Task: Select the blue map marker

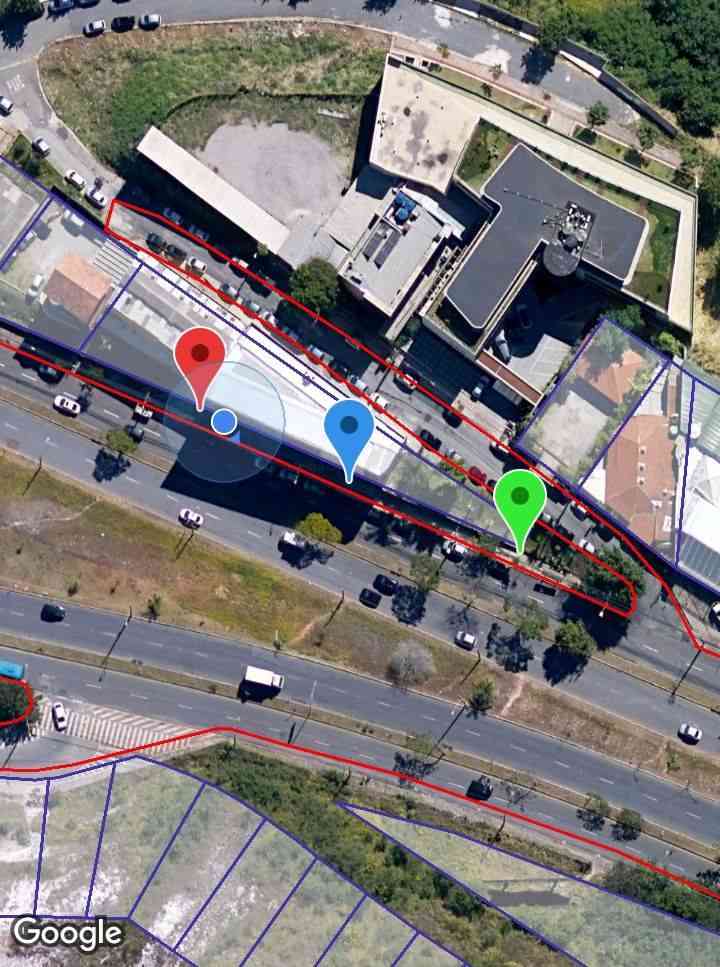Action: tap(349, 430)
